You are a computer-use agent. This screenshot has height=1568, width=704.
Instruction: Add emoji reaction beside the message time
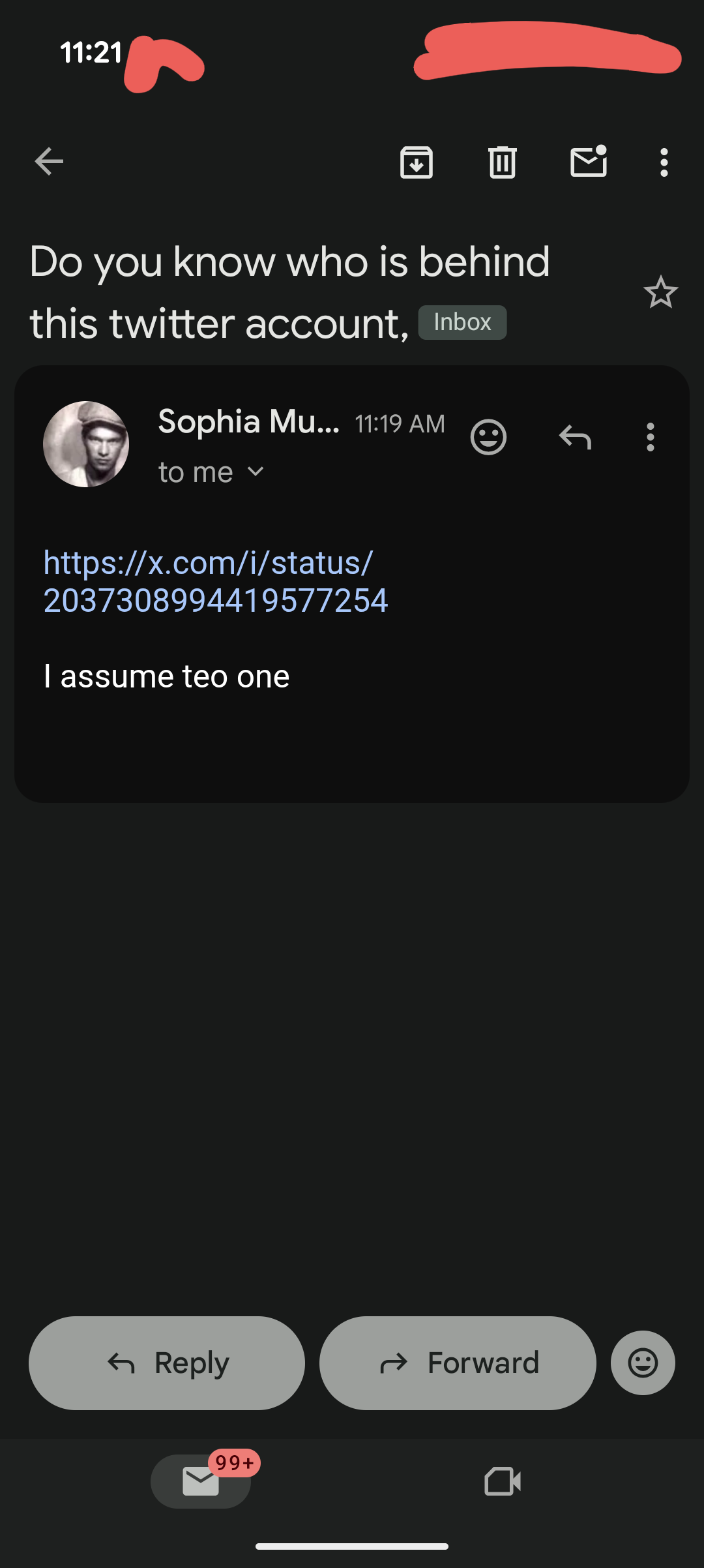coord(488,437)
